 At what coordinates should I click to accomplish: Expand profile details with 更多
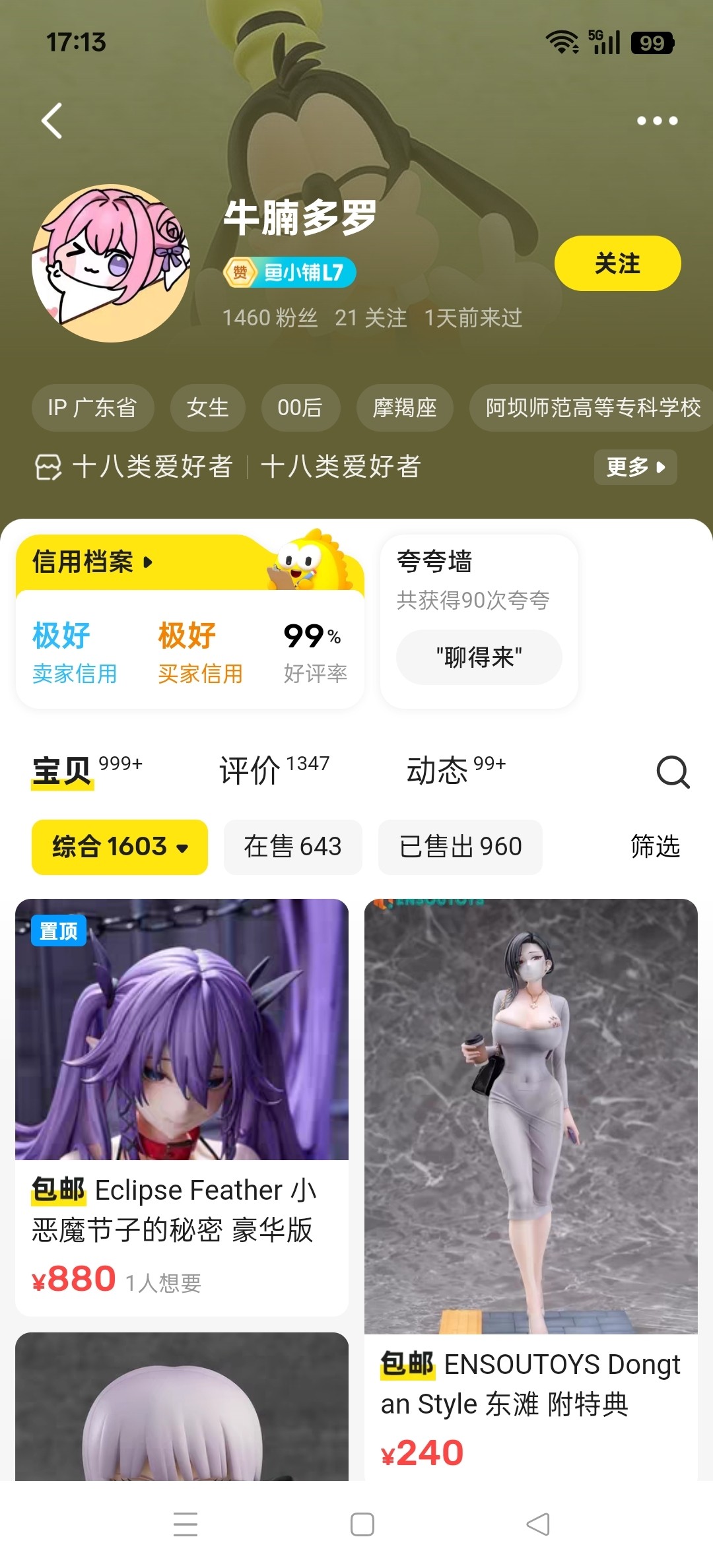pos(634,467)
